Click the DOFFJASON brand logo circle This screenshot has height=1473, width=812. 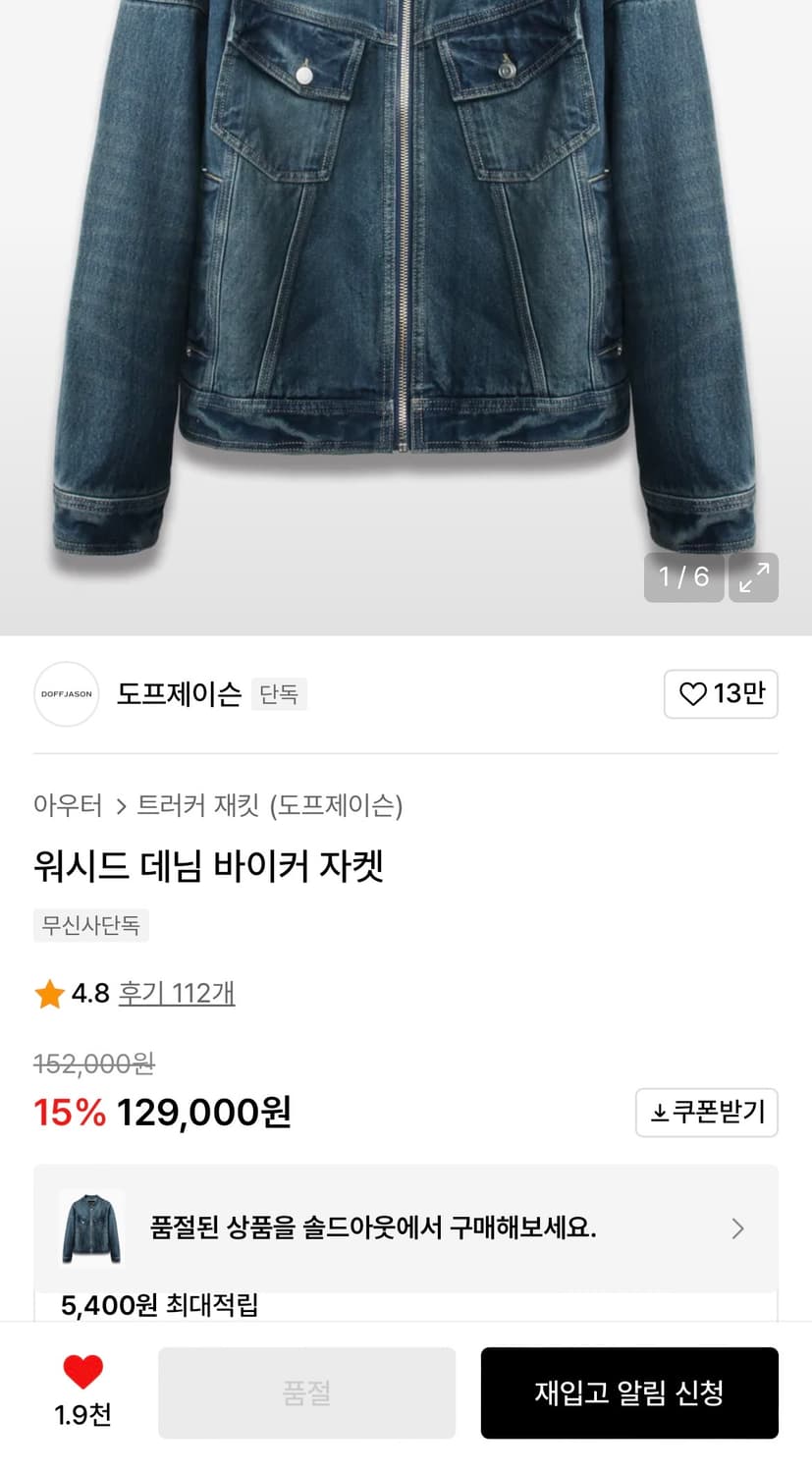[66, 694]
